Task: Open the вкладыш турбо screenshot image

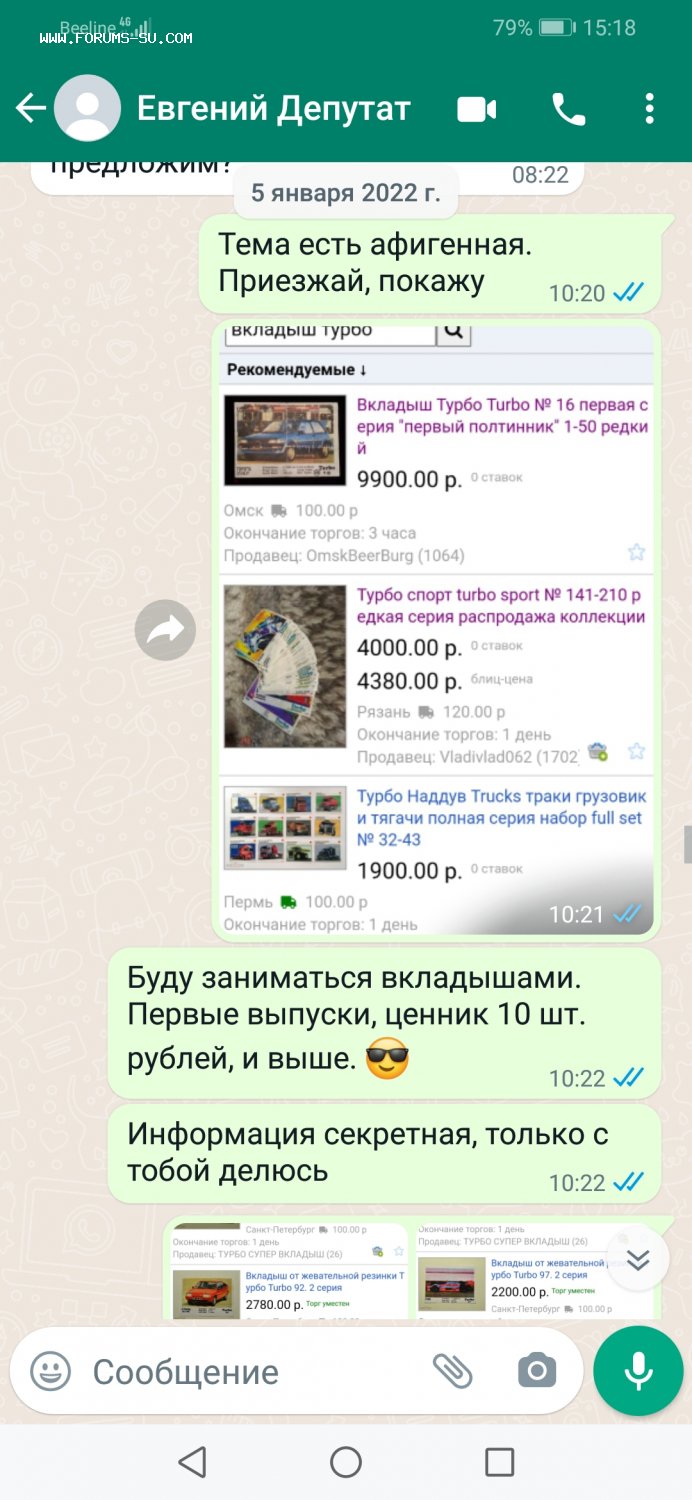Action: coord(436,630)
